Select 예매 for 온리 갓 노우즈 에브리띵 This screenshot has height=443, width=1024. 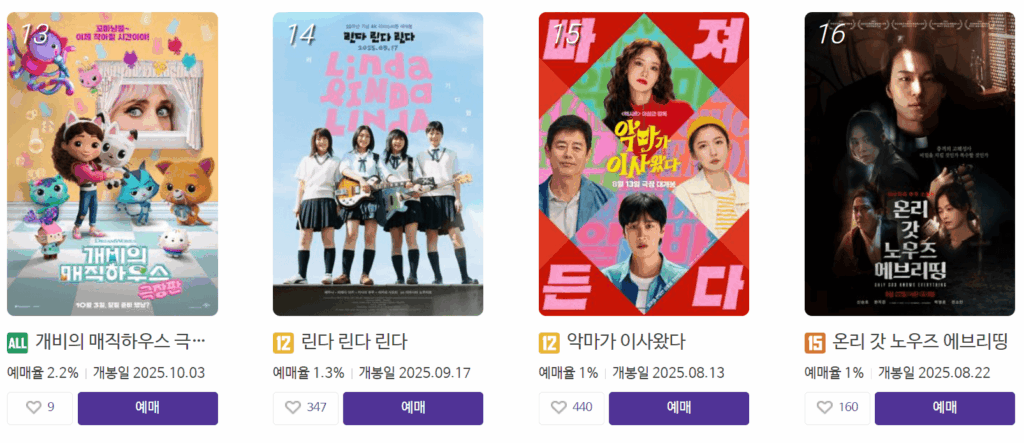(945, 407)
